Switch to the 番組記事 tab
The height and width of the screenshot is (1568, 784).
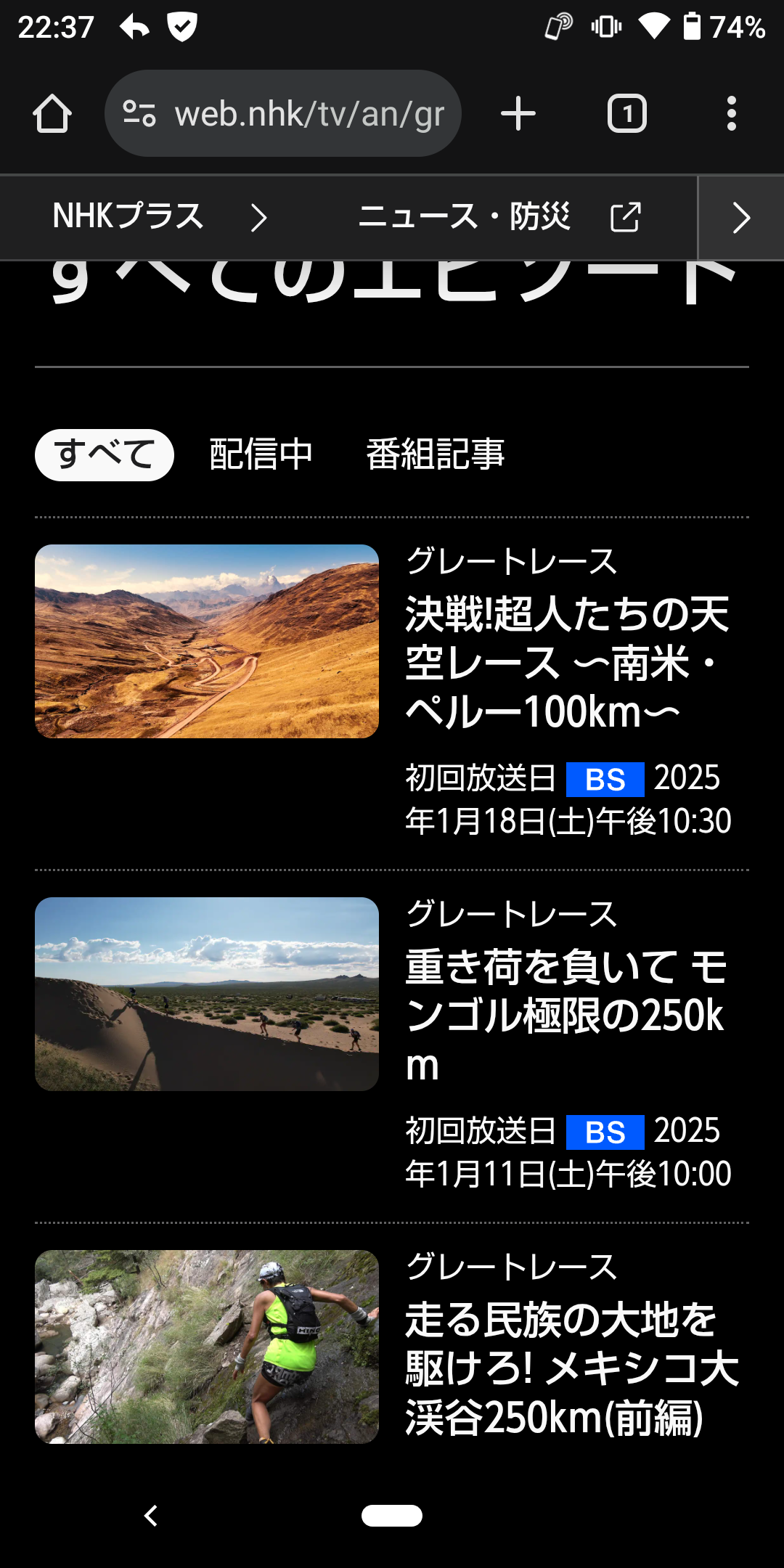click(435, 455)
